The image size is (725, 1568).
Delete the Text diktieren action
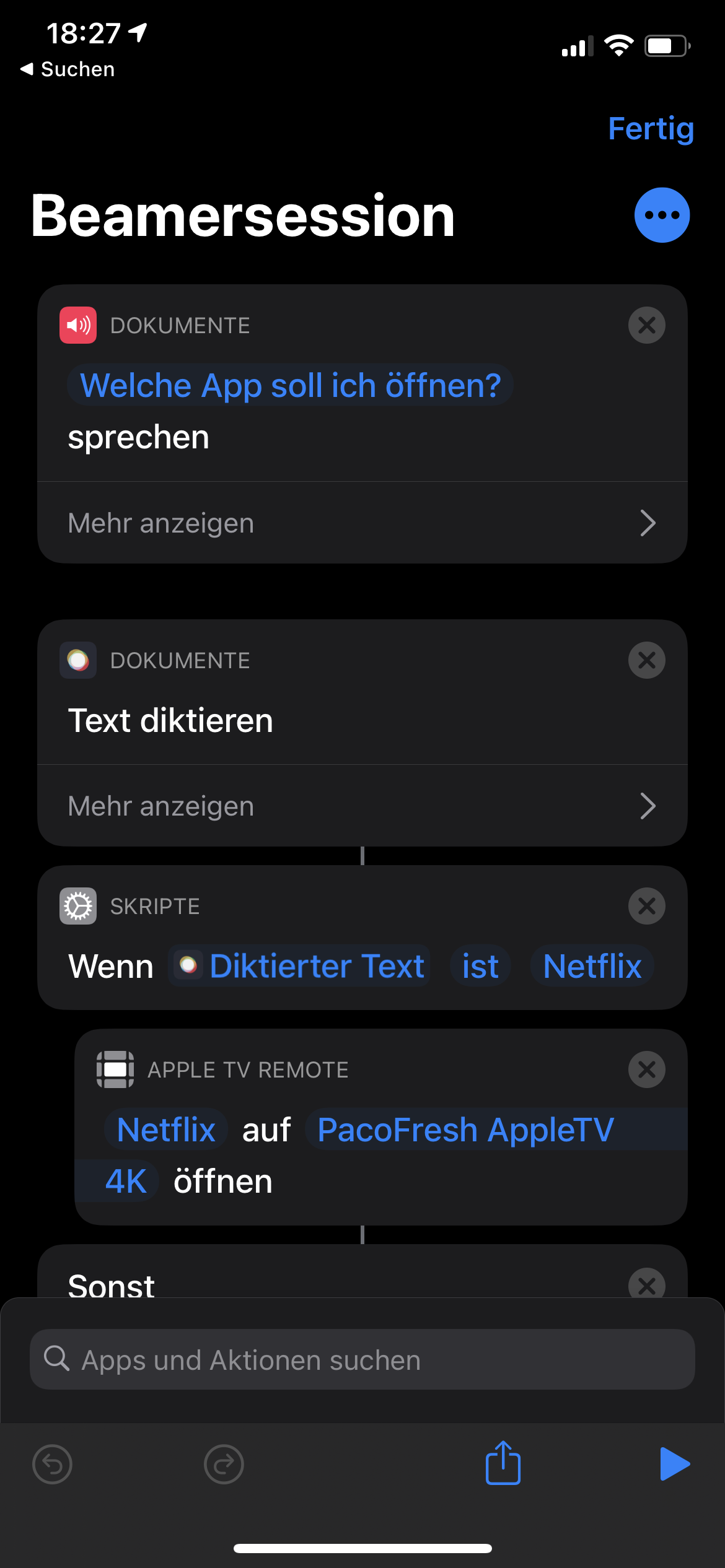pyautogui.click(x=646, y=660)
